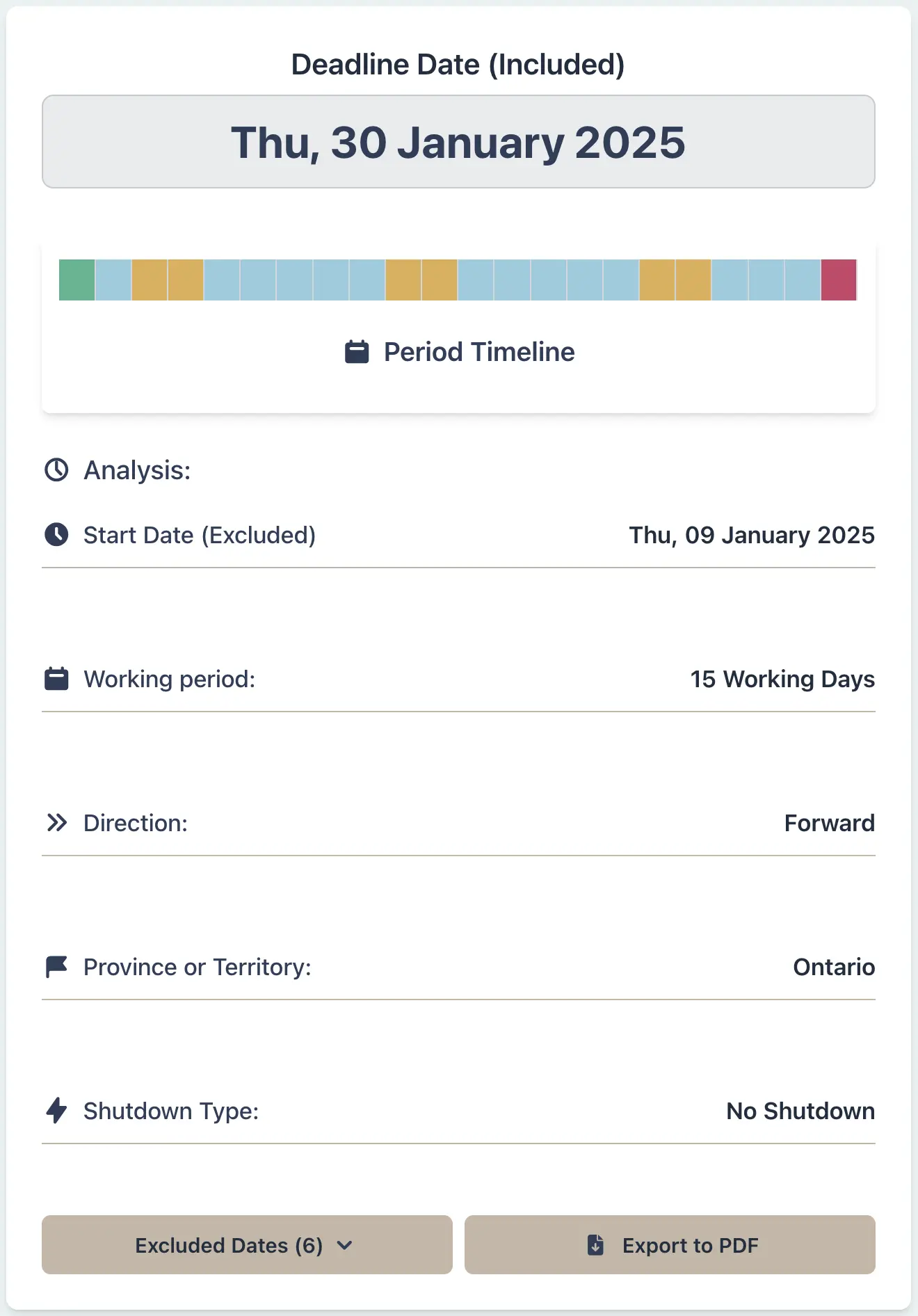918x1316 pixels.
Task: Click the Export to PDF button
Action: pyautogui.click(x=670, y=1245)
